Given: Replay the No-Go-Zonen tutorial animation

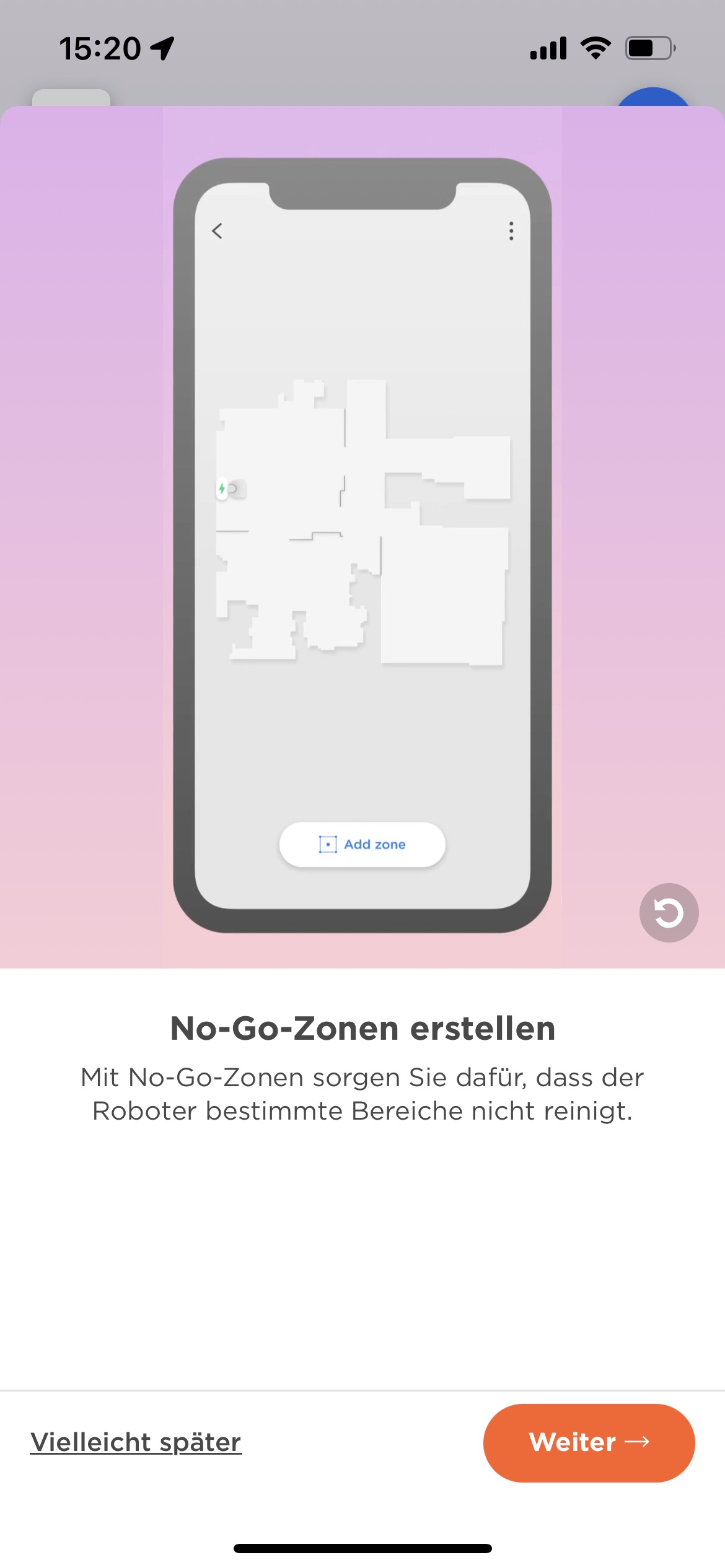Looking at the screenshot, I should point(669,912).
